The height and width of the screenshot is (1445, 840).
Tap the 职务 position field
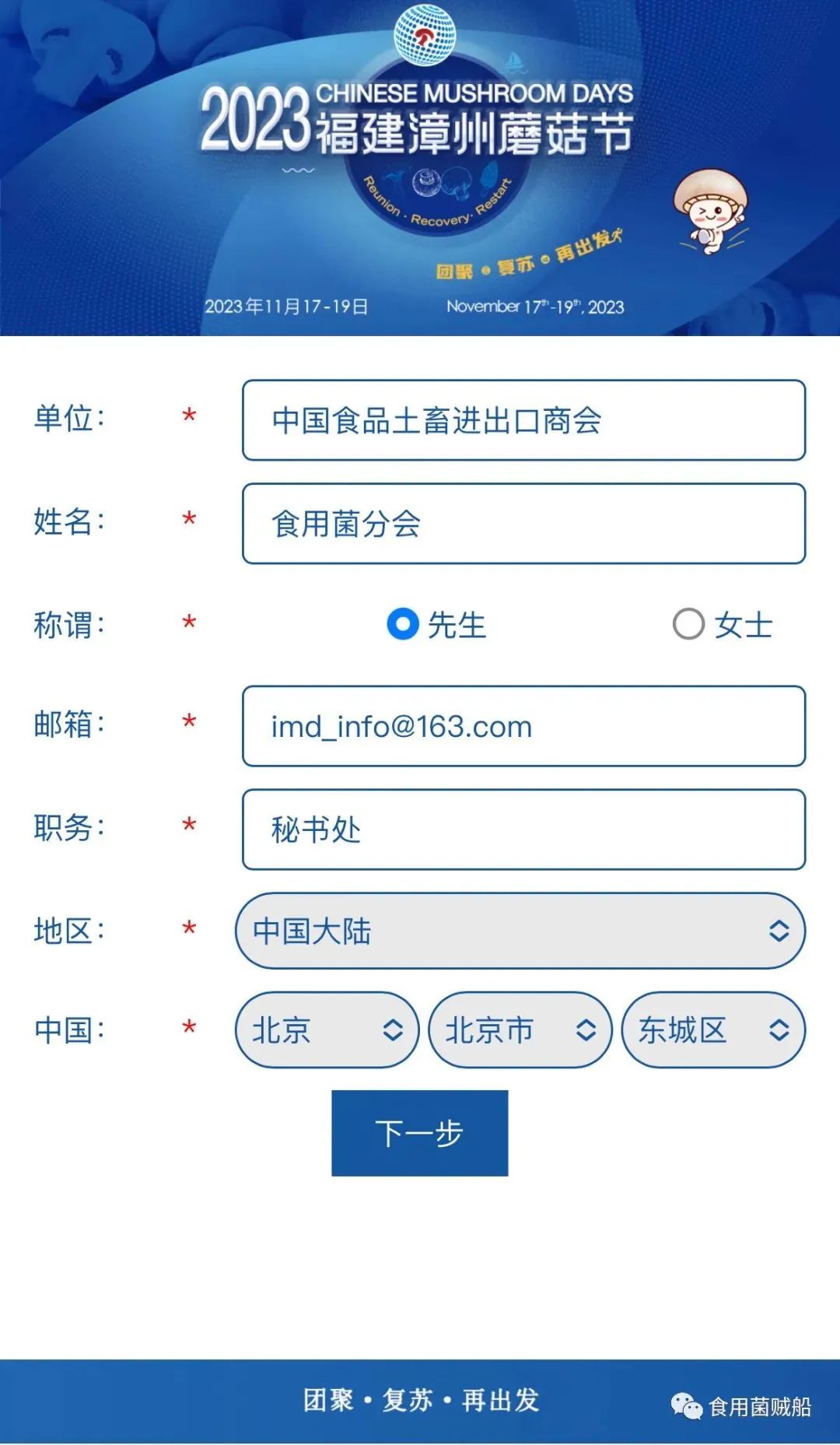[x=523, y=829]
